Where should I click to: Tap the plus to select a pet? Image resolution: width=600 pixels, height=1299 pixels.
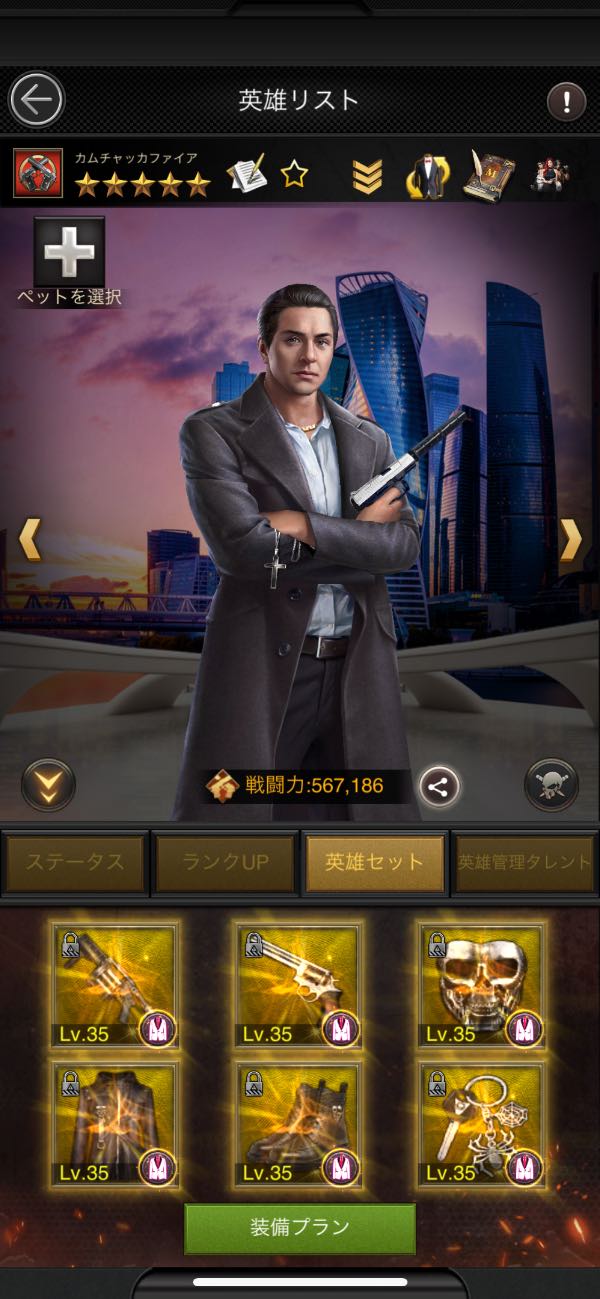69,252
